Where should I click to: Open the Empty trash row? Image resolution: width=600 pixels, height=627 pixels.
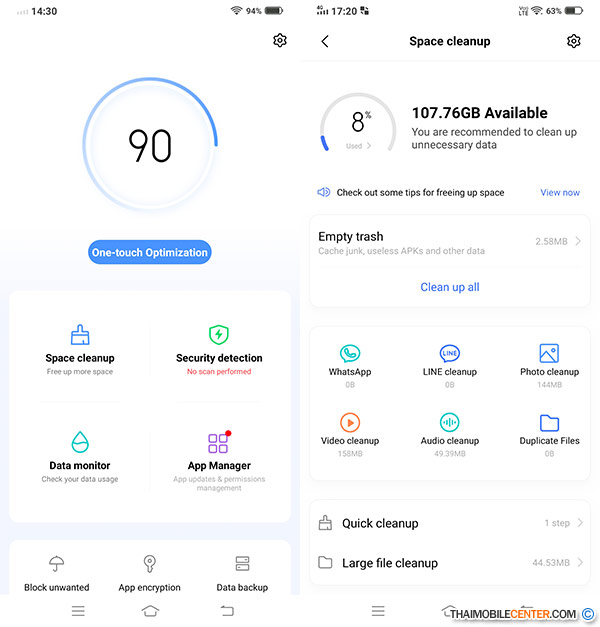pos(450,242)
